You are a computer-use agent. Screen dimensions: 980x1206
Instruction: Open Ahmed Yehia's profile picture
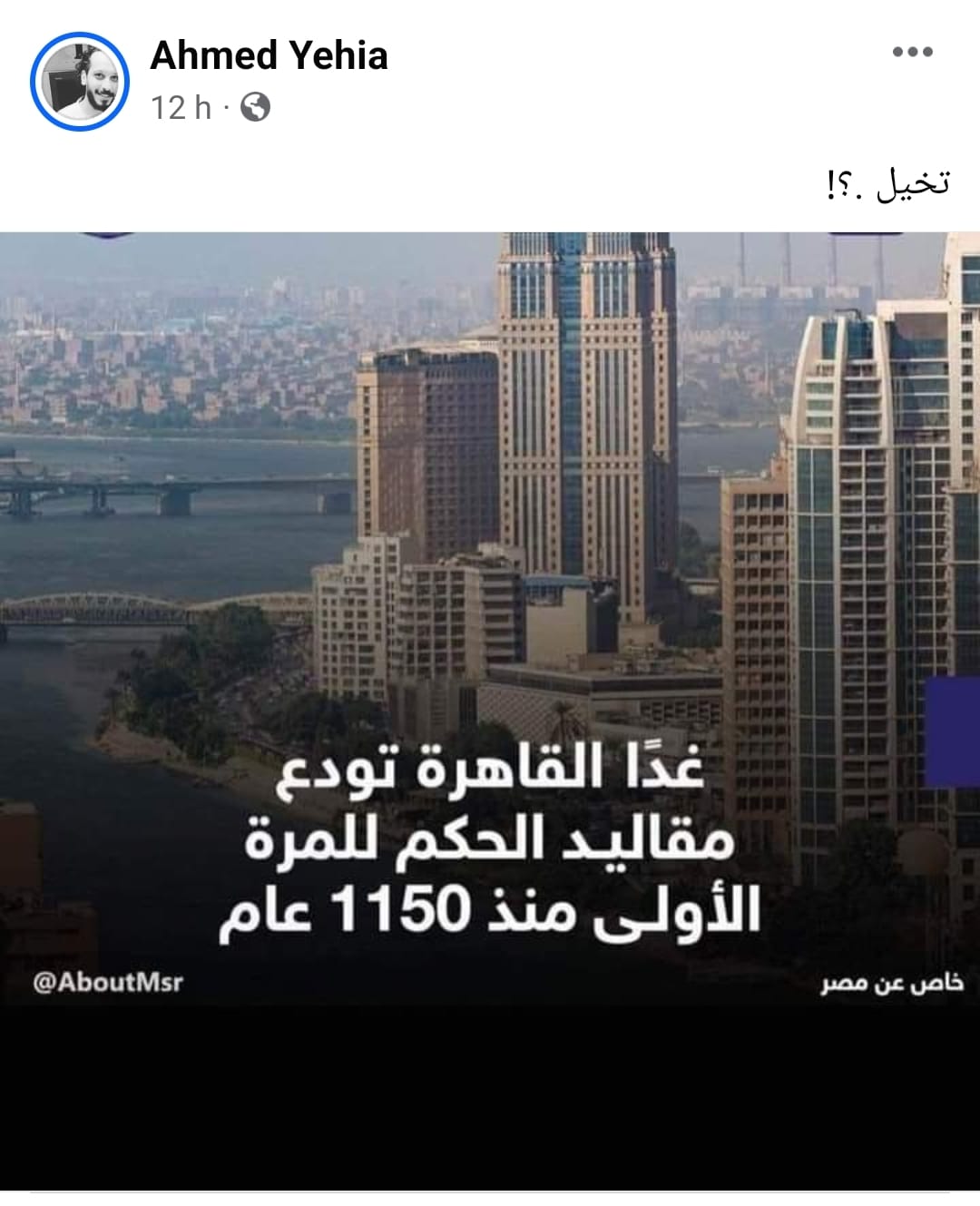tap(80, 82)
